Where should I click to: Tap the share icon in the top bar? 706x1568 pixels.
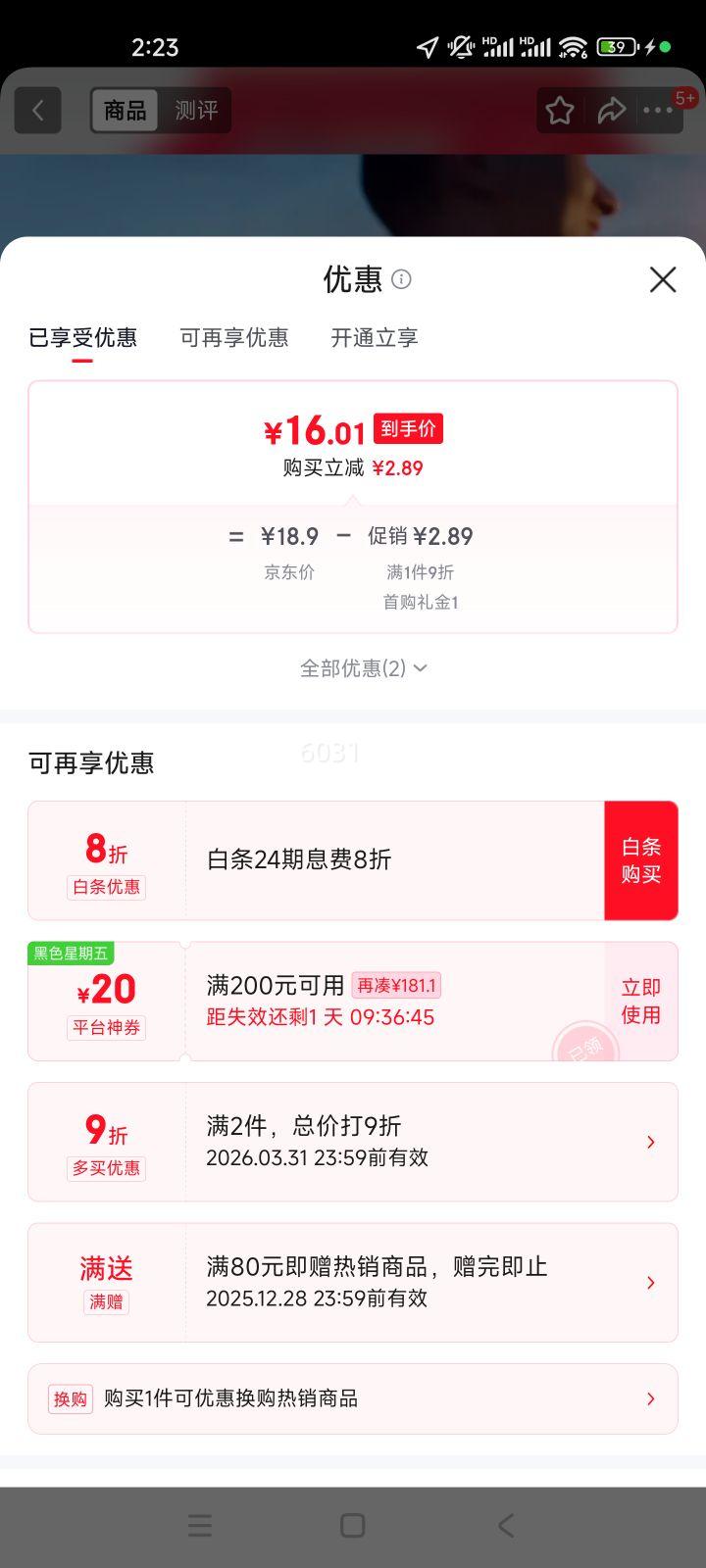click(611, 110)
